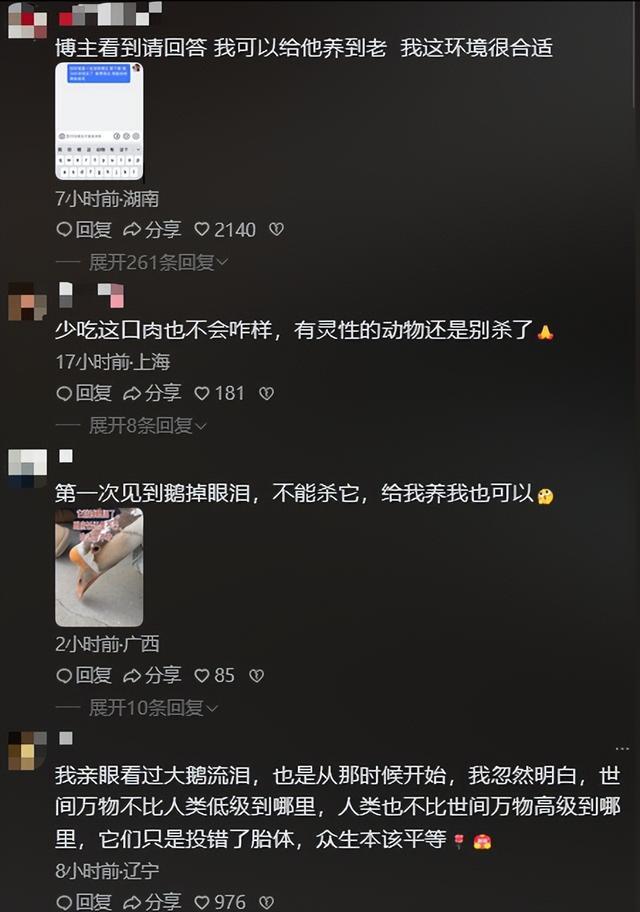Like the comment with 85 likes
The height and width of the screenshot is (912, 640).
[x=214, y=675]
